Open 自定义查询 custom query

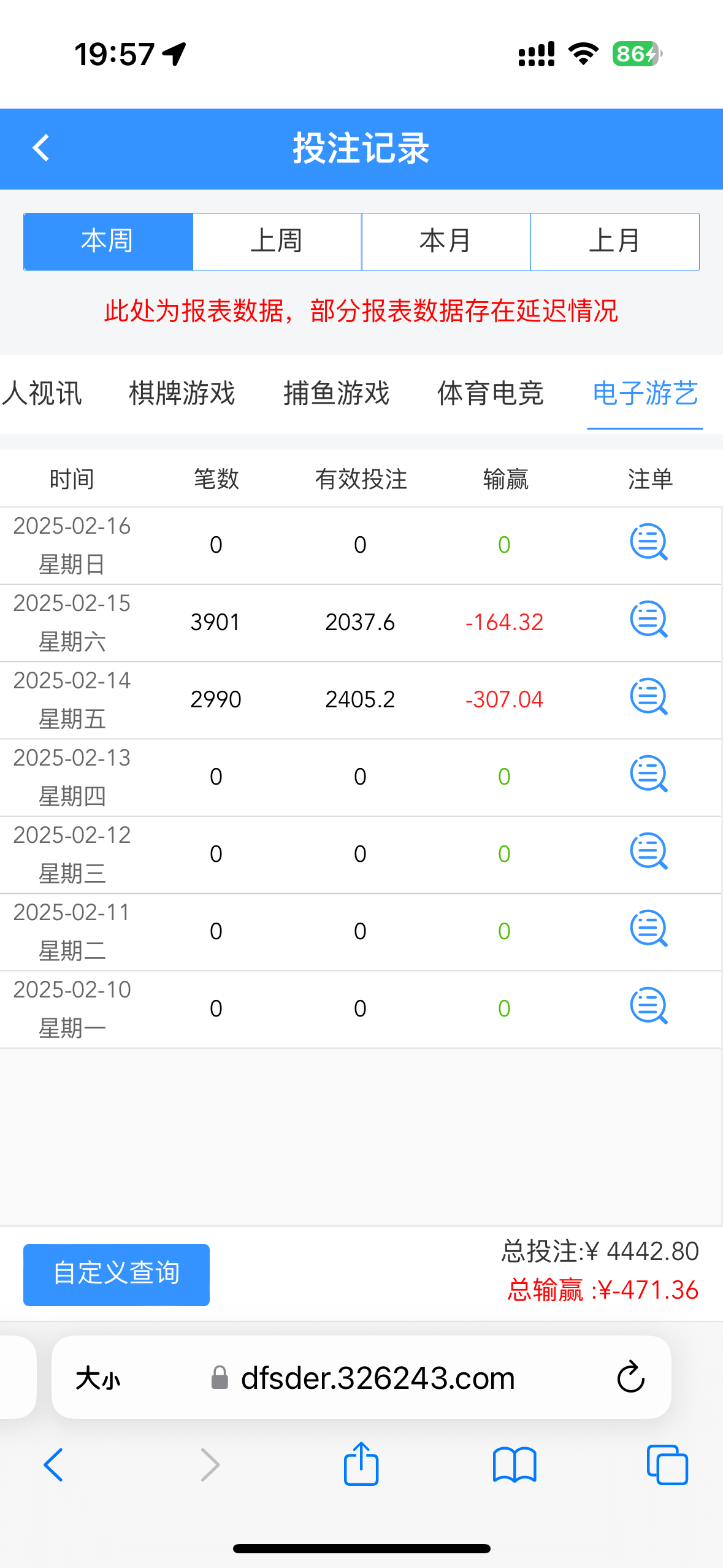point(117,1274)
